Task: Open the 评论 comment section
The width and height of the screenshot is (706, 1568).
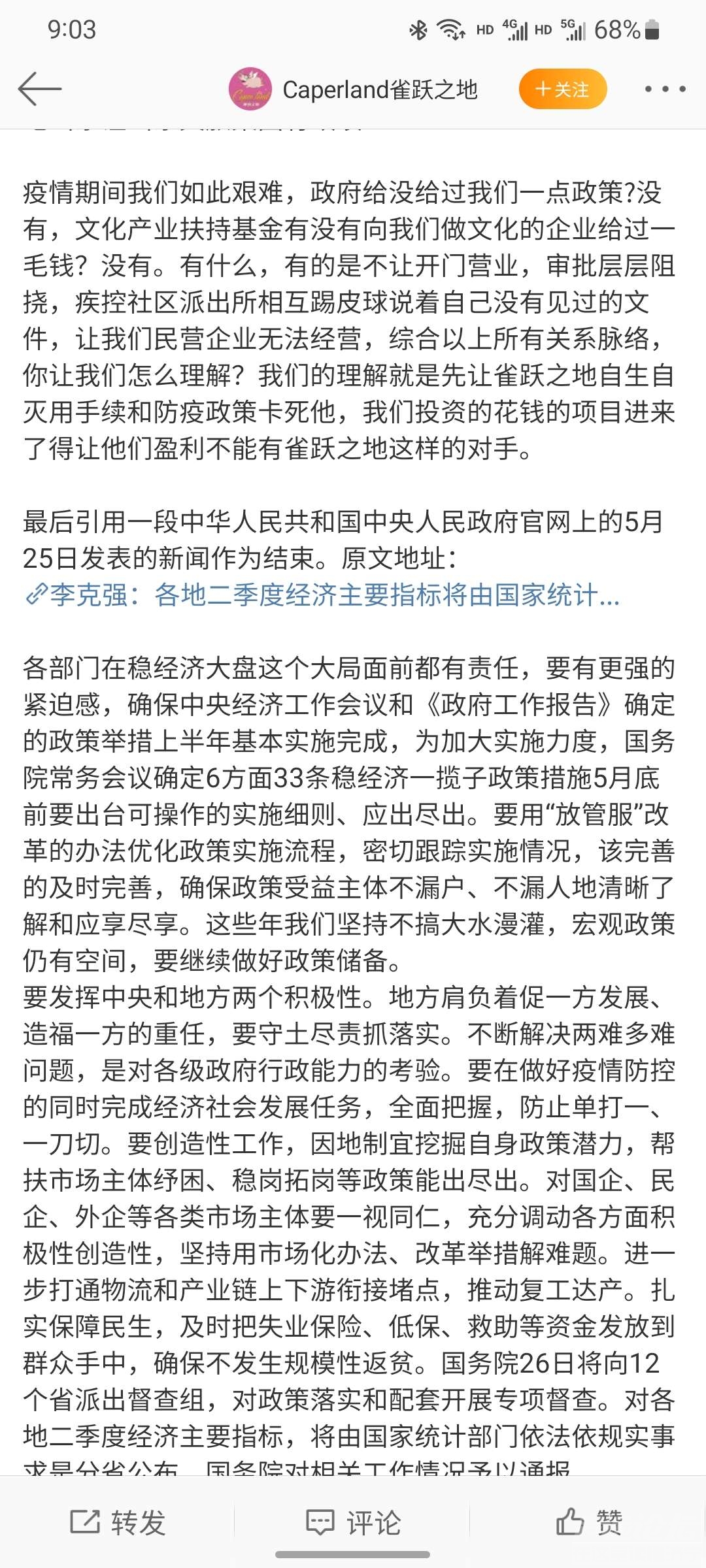Action: [353, 1522]
